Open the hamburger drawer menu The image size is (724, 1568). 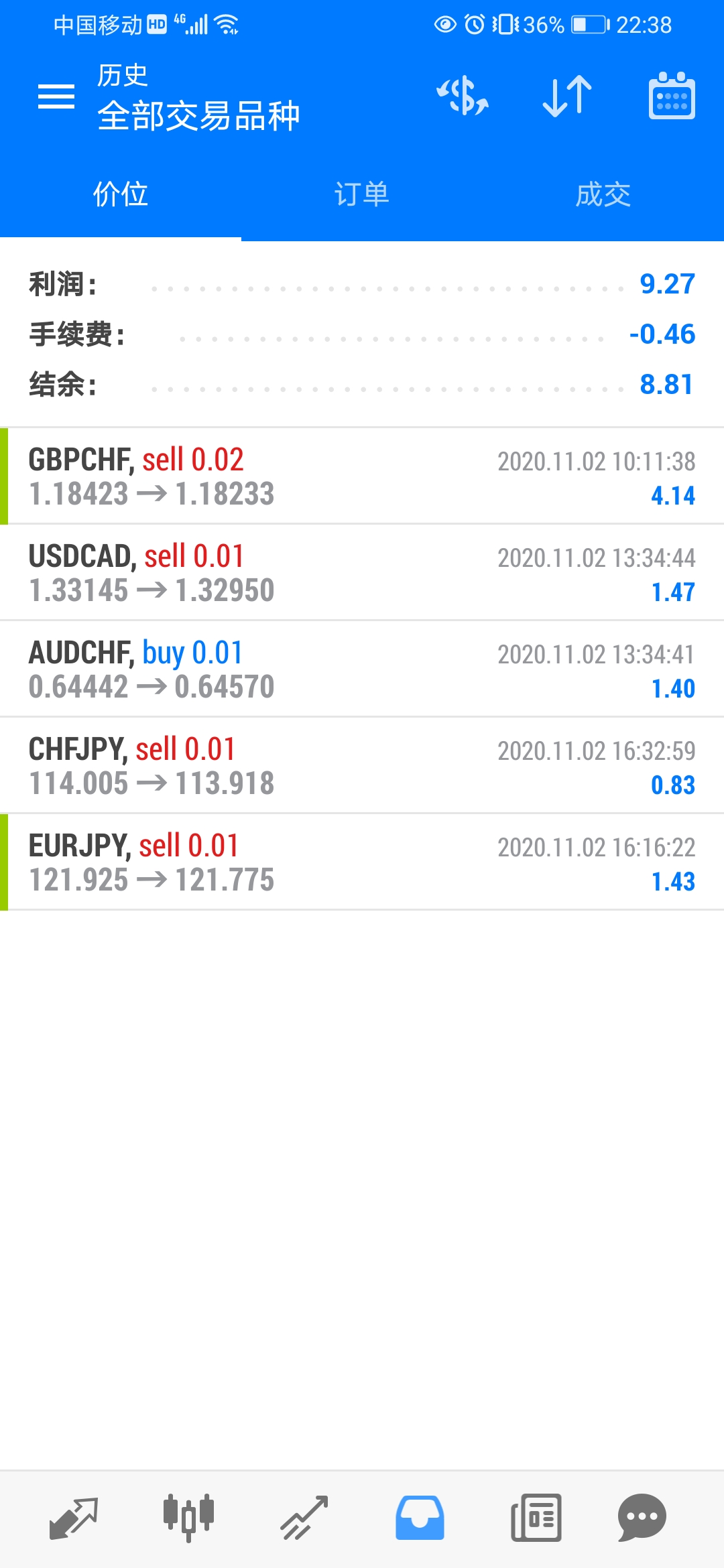(x=56, y=96)
